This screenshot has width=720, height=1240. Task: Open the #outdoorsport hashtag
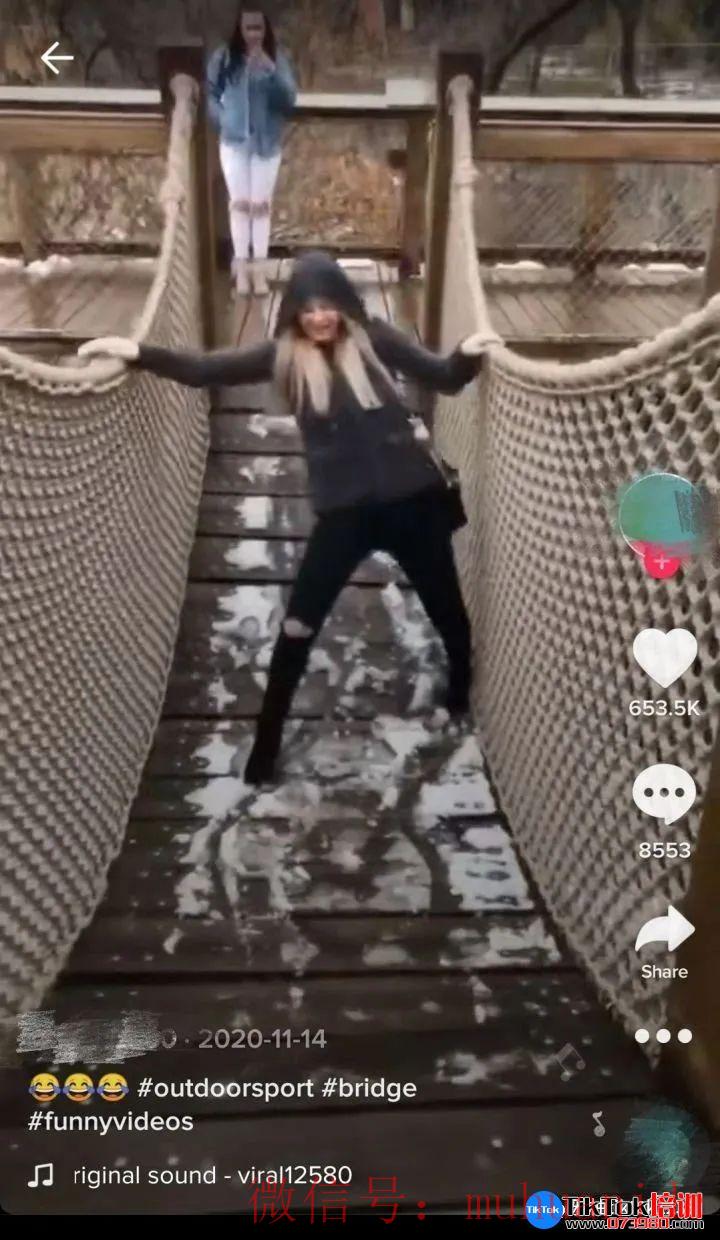225,1088
